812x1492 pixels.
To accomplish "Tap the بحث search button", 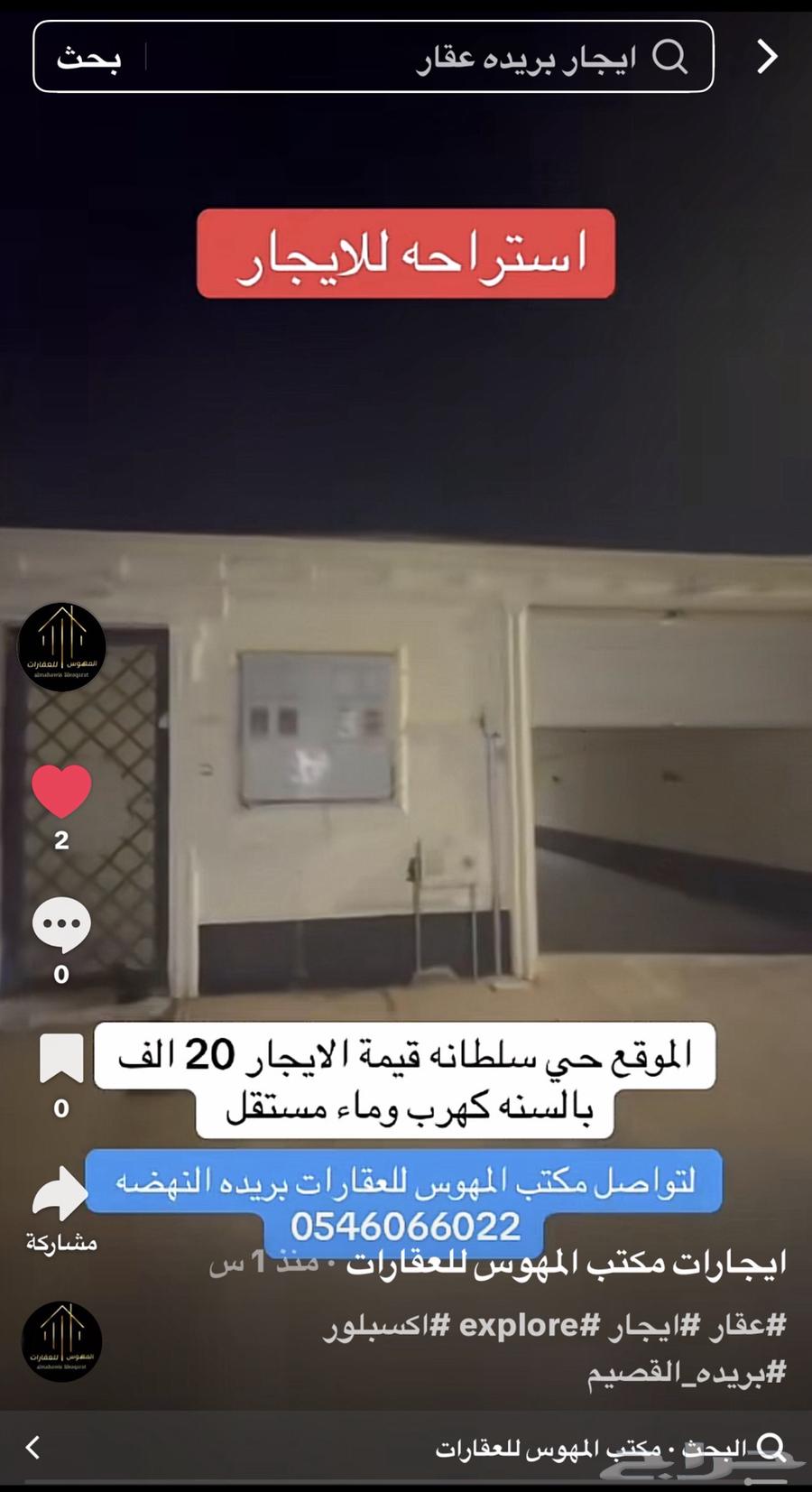I will (88, 59).
